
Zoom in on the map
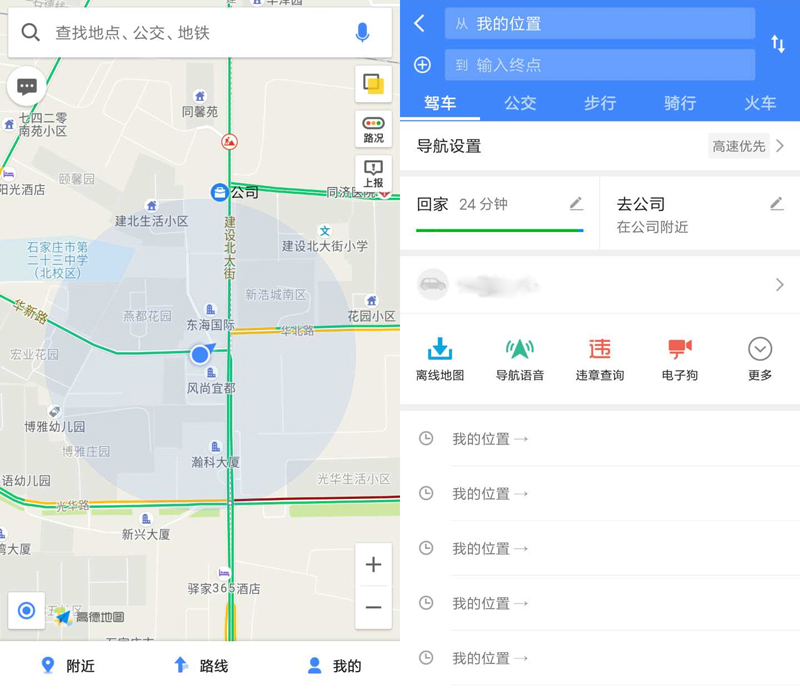(x=373, y=565)
